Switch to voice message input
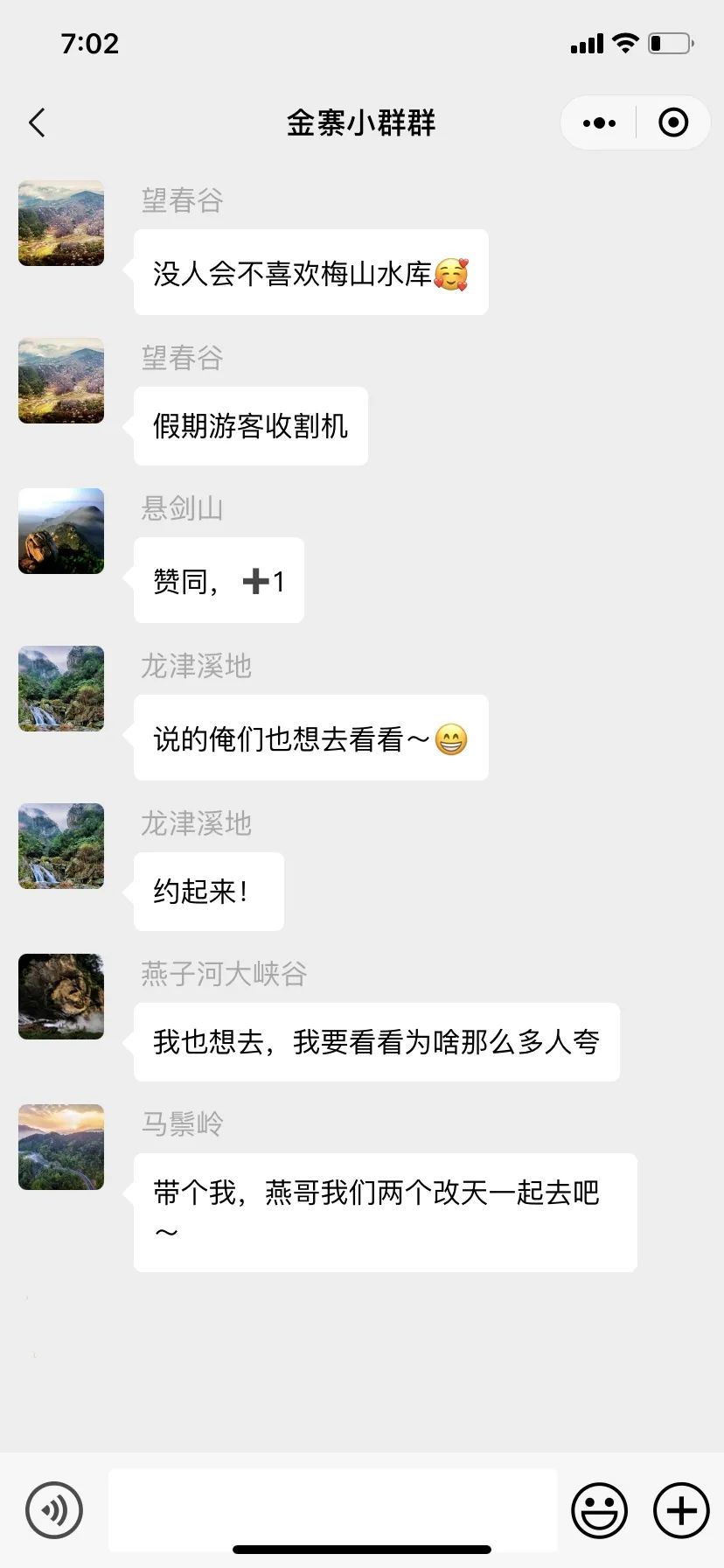Screen dimensions: 724x1568 [x=54, y=1509]
